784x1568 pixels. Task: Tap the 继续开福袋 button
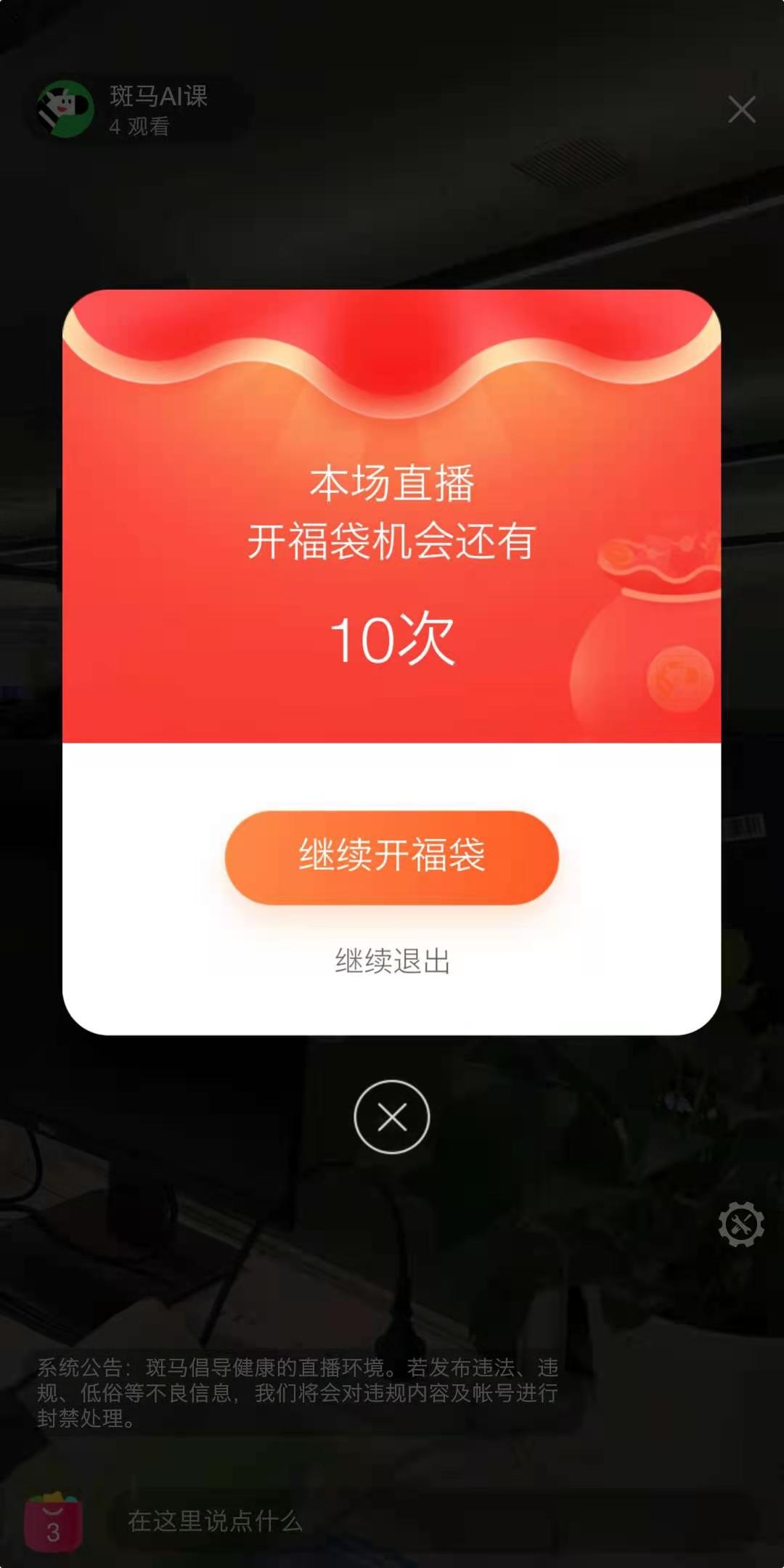pyautogui.click(x=391, y=857)
